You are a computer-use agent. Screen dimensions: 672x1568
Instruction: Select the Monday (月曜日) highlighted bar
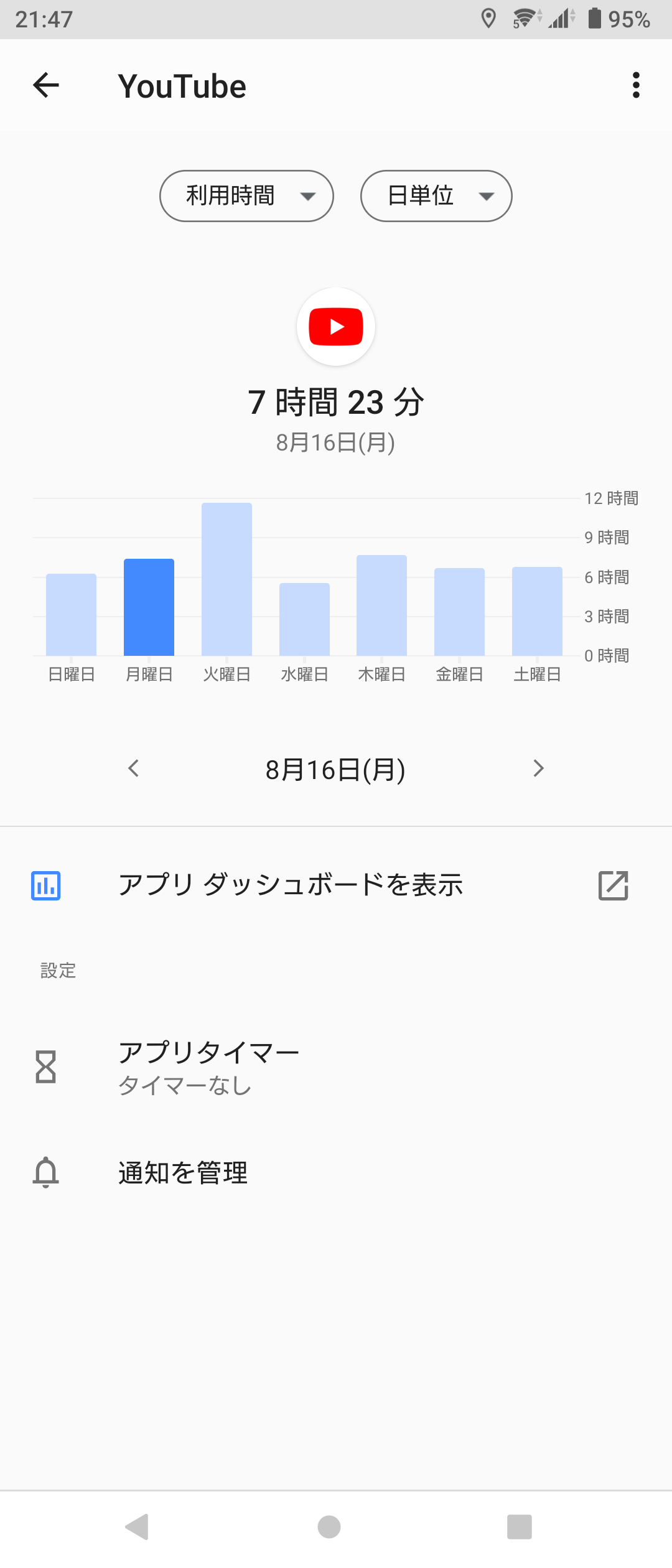pyautogui.click(x=149, y=604)
